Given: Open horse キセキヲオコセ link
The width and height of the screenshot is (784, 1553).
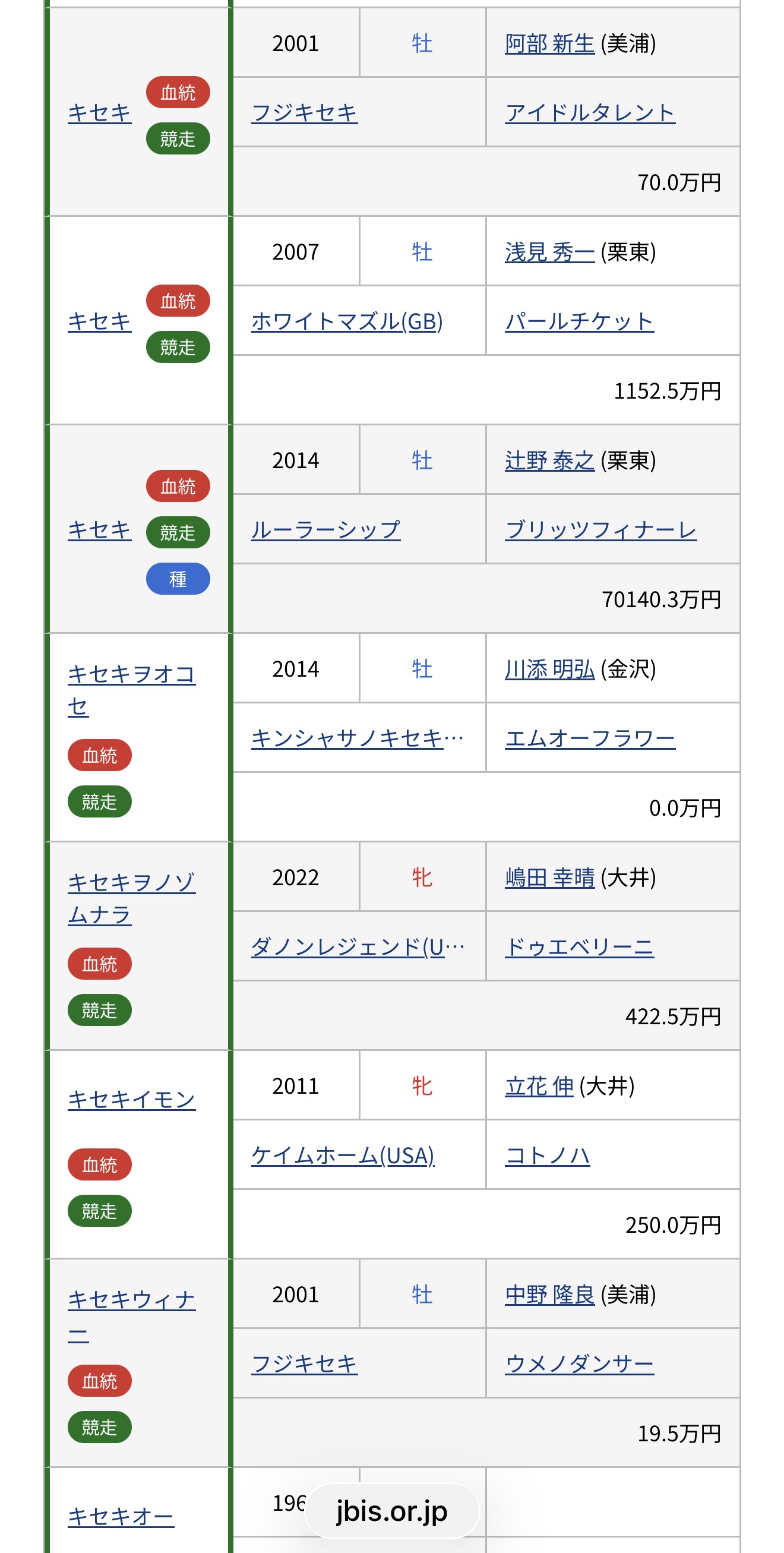Looking at the screenshot, I should pyautogui.click(x=131, y=675).
